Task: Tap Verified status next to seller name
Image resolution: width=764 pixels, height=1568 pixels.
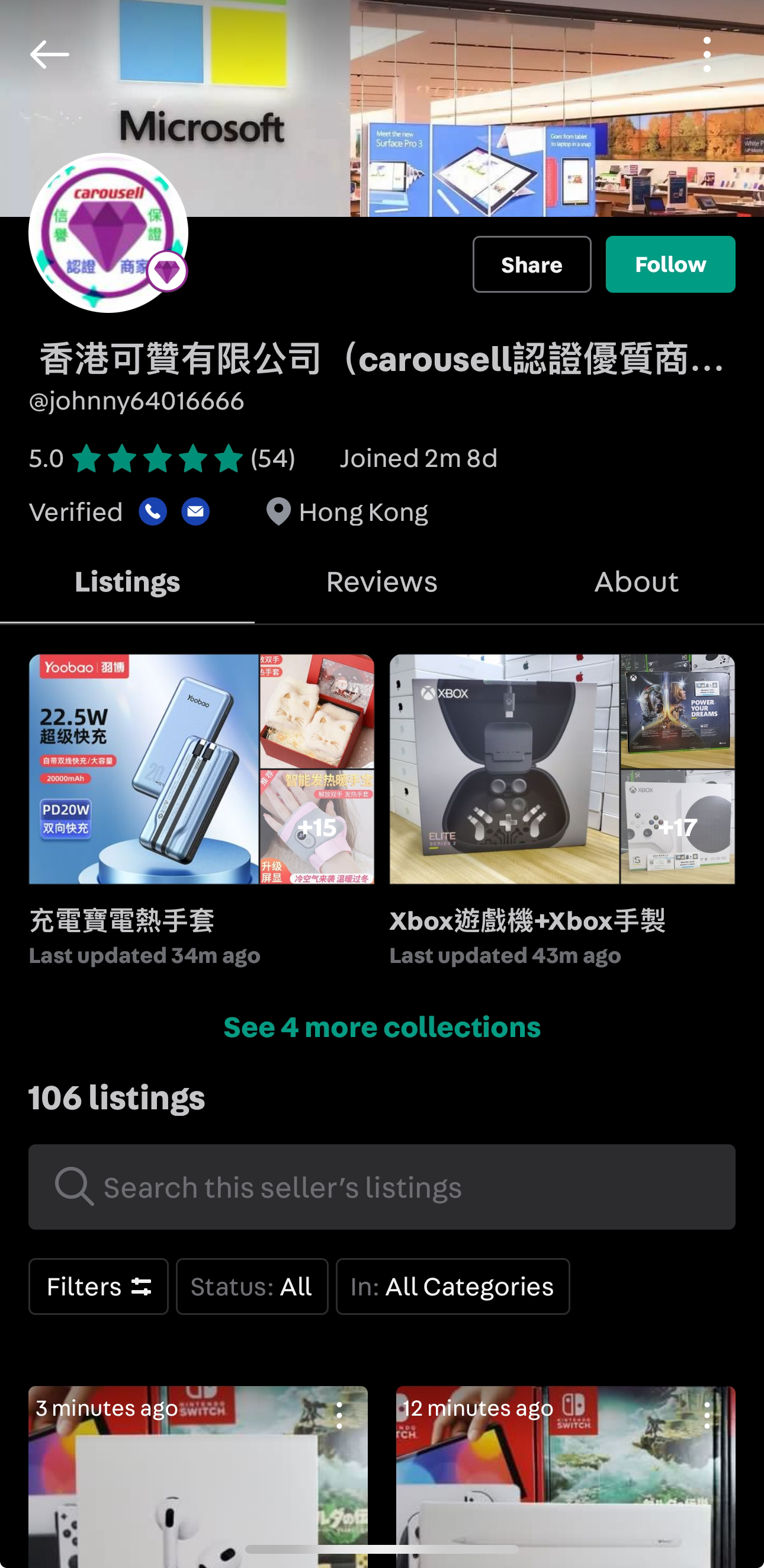Action: point(75,512)
